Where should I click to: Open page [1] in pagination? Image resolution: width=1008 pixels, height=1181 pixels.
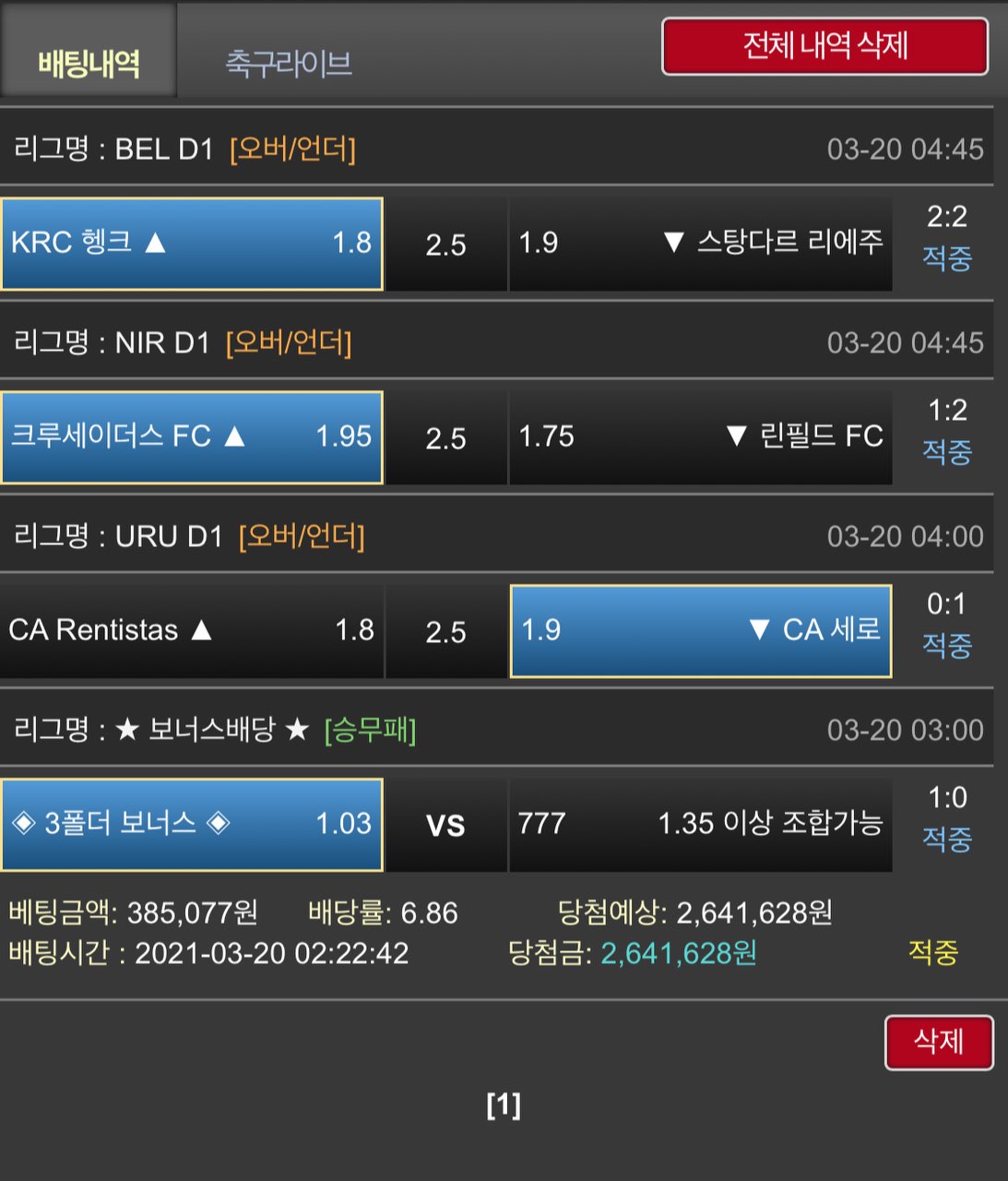(504, 1104)
